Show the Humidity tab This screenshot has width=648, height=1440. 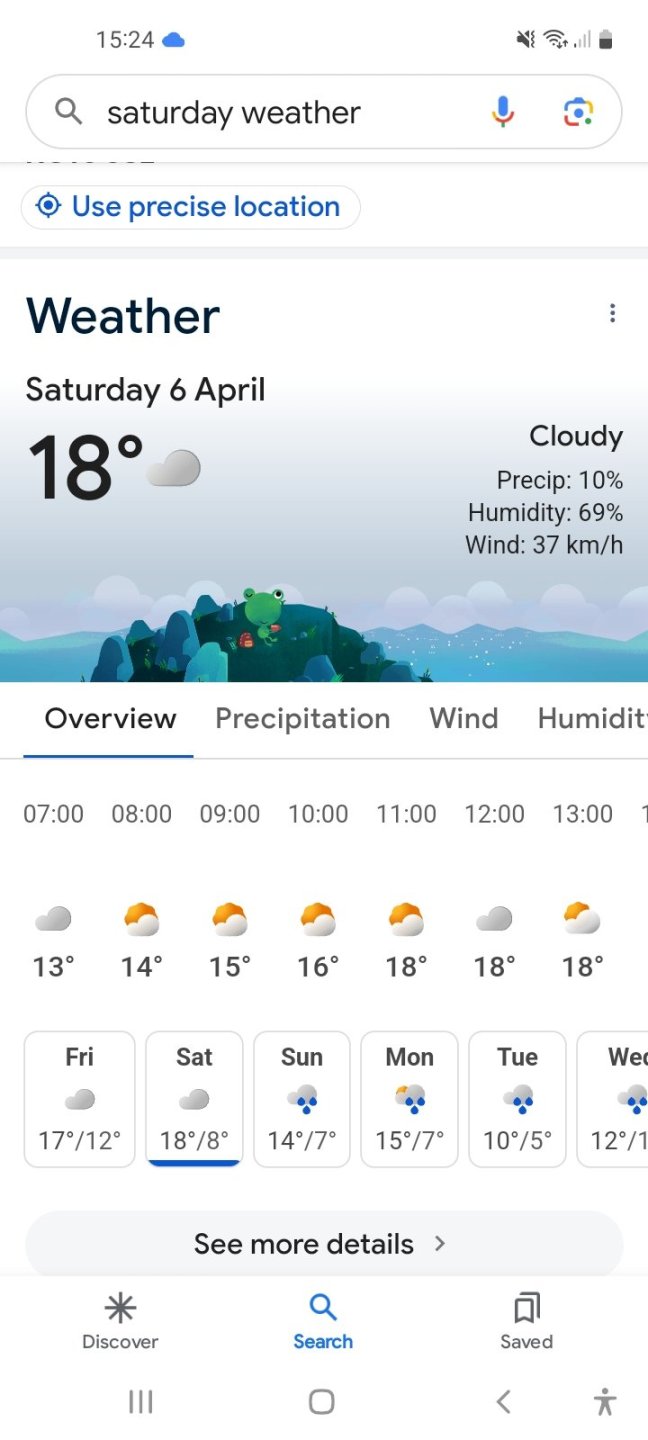tap(592, 718)
